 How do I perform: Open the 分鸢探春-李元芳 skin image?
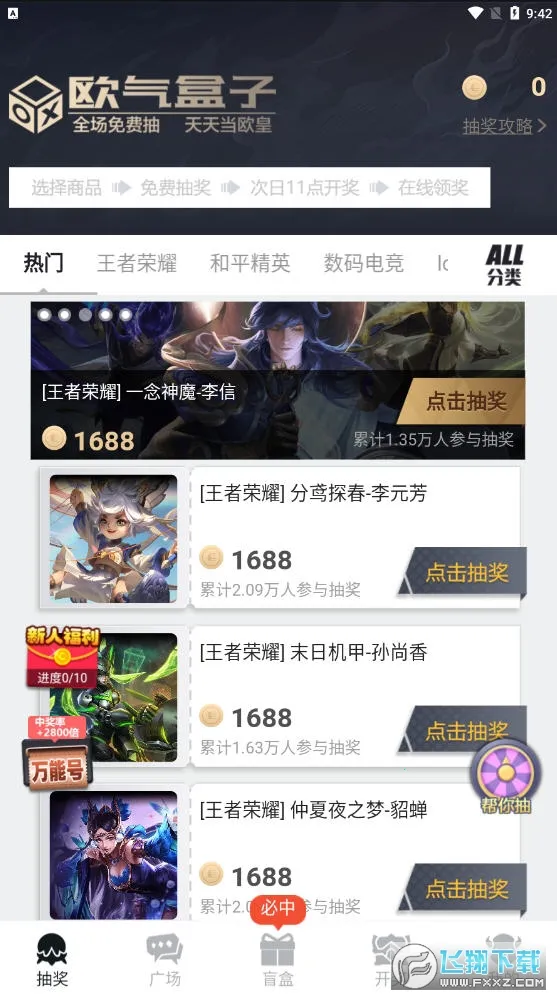[x=114, y=539]
